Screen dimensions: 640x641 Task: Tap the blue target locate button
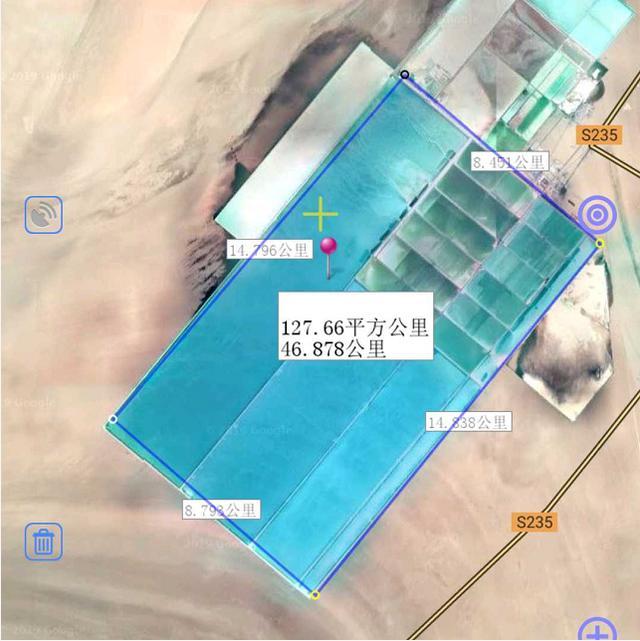tap(597, 214)
